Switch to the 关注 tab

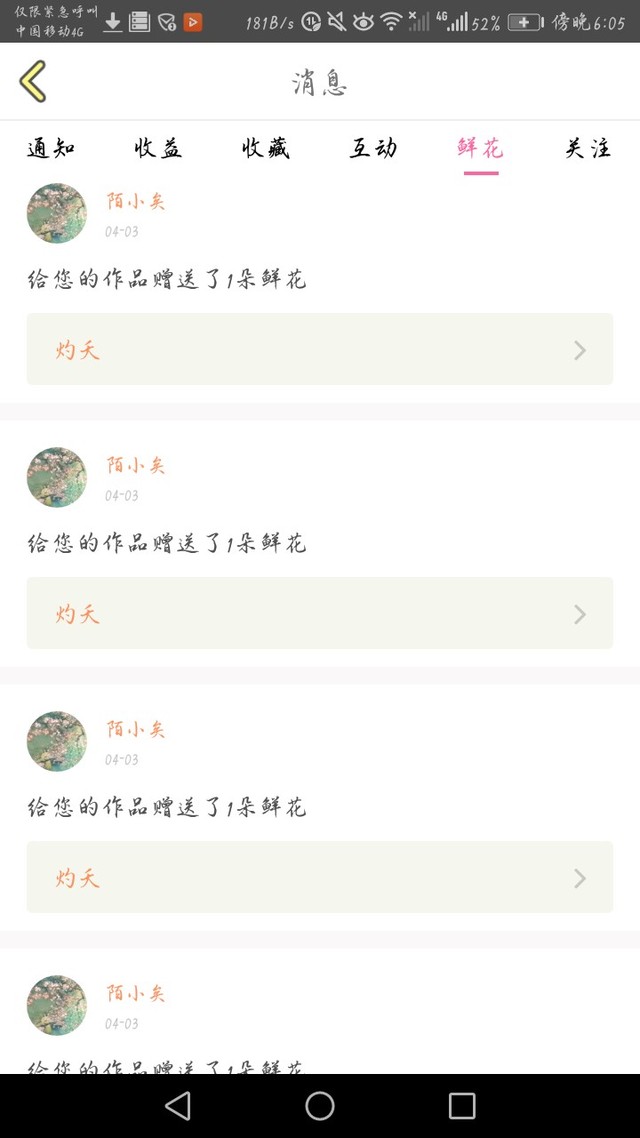[x=588, y=148]
